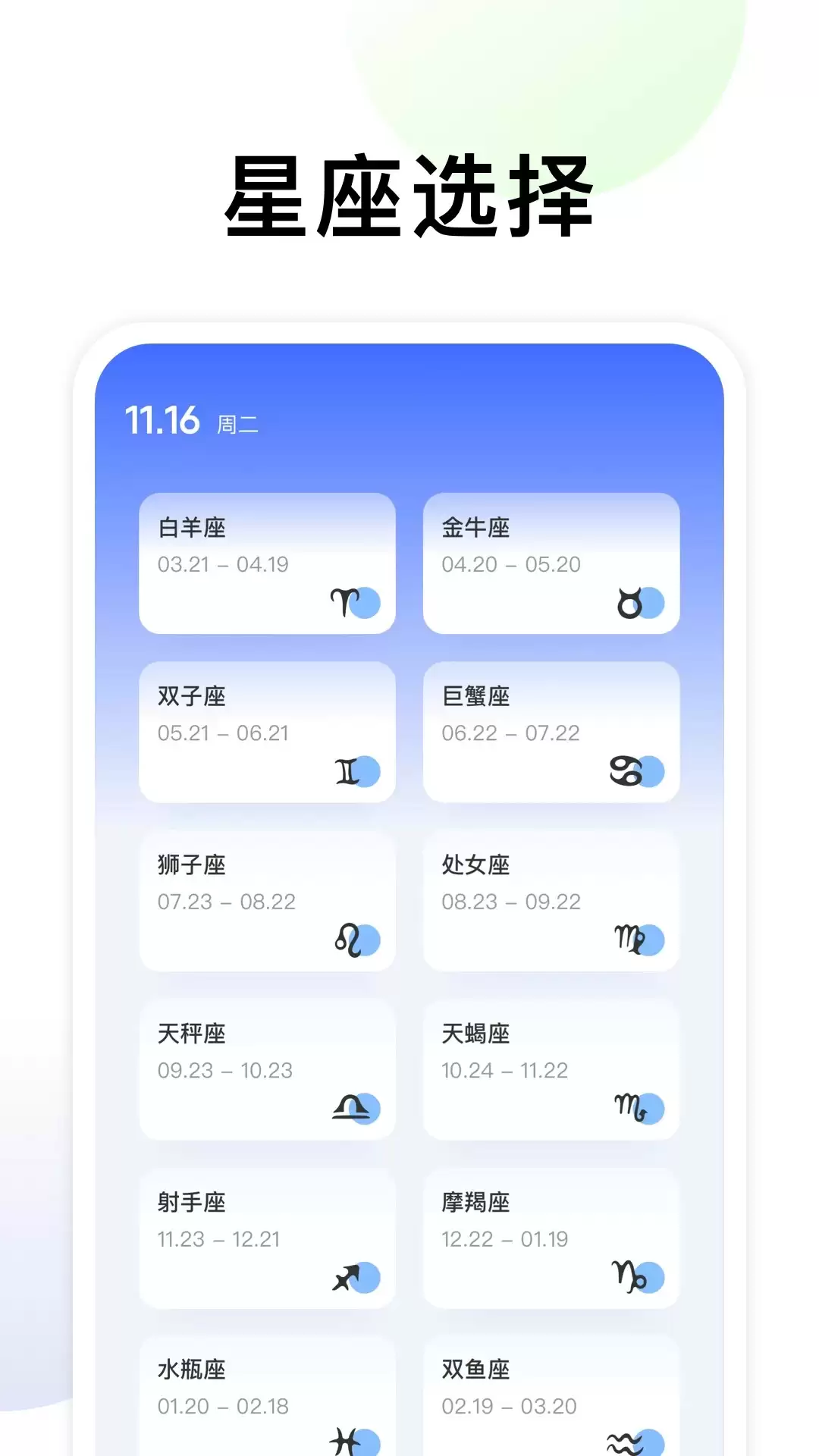The width and height of the screenshot is (819, 1456).
Task: Tap the 巨蟹座 card
Action: pos(552,731)
